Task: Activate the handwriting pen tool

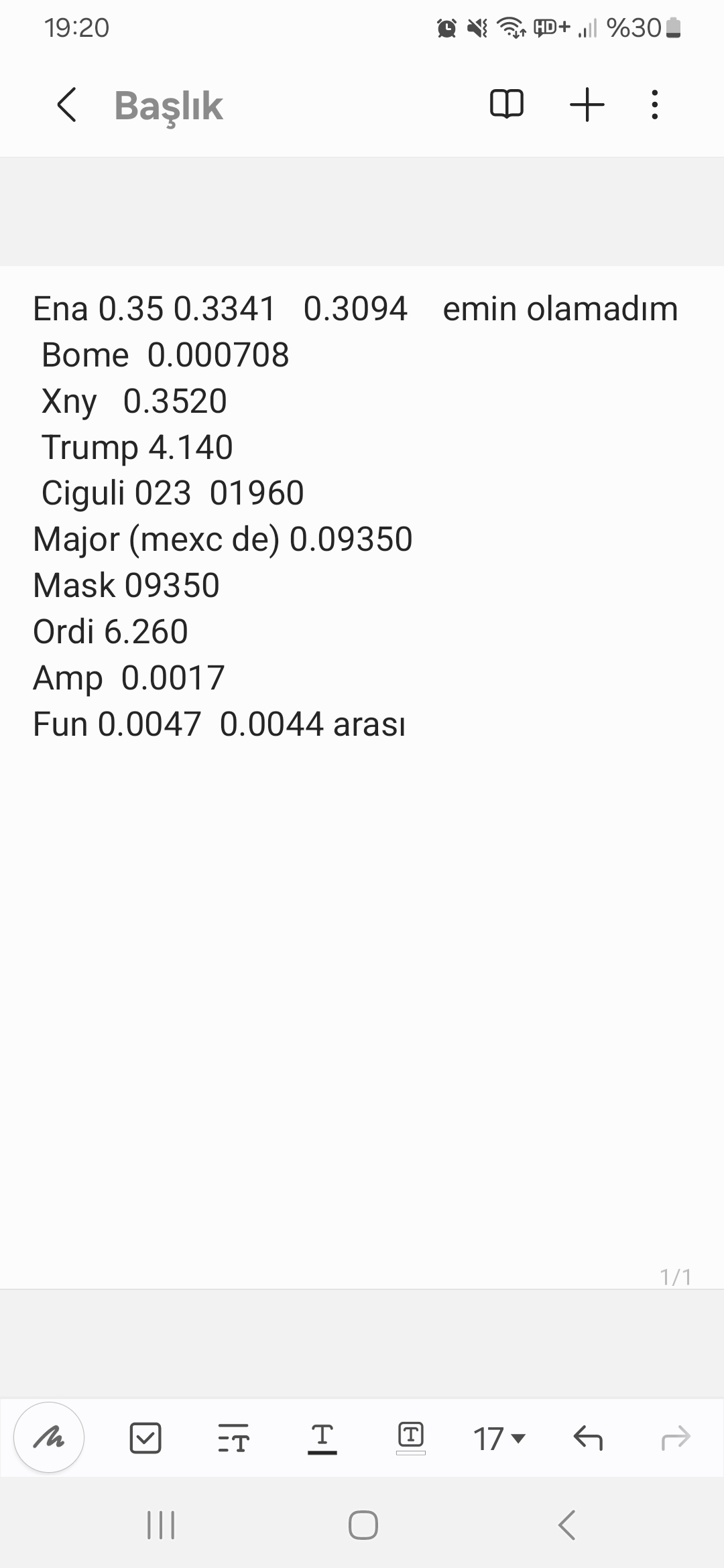Action: (49, 1437)
